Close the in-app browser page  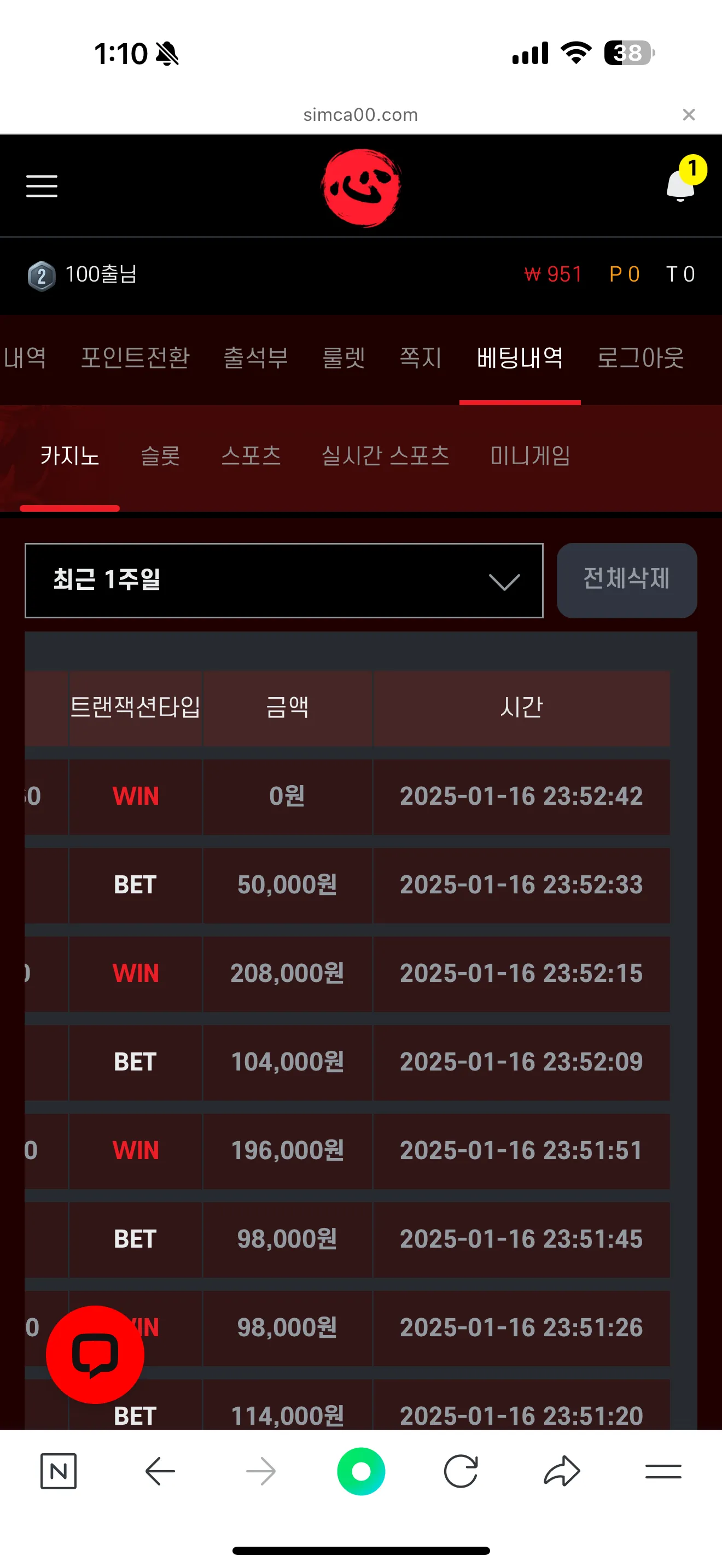tap(689, 114)
